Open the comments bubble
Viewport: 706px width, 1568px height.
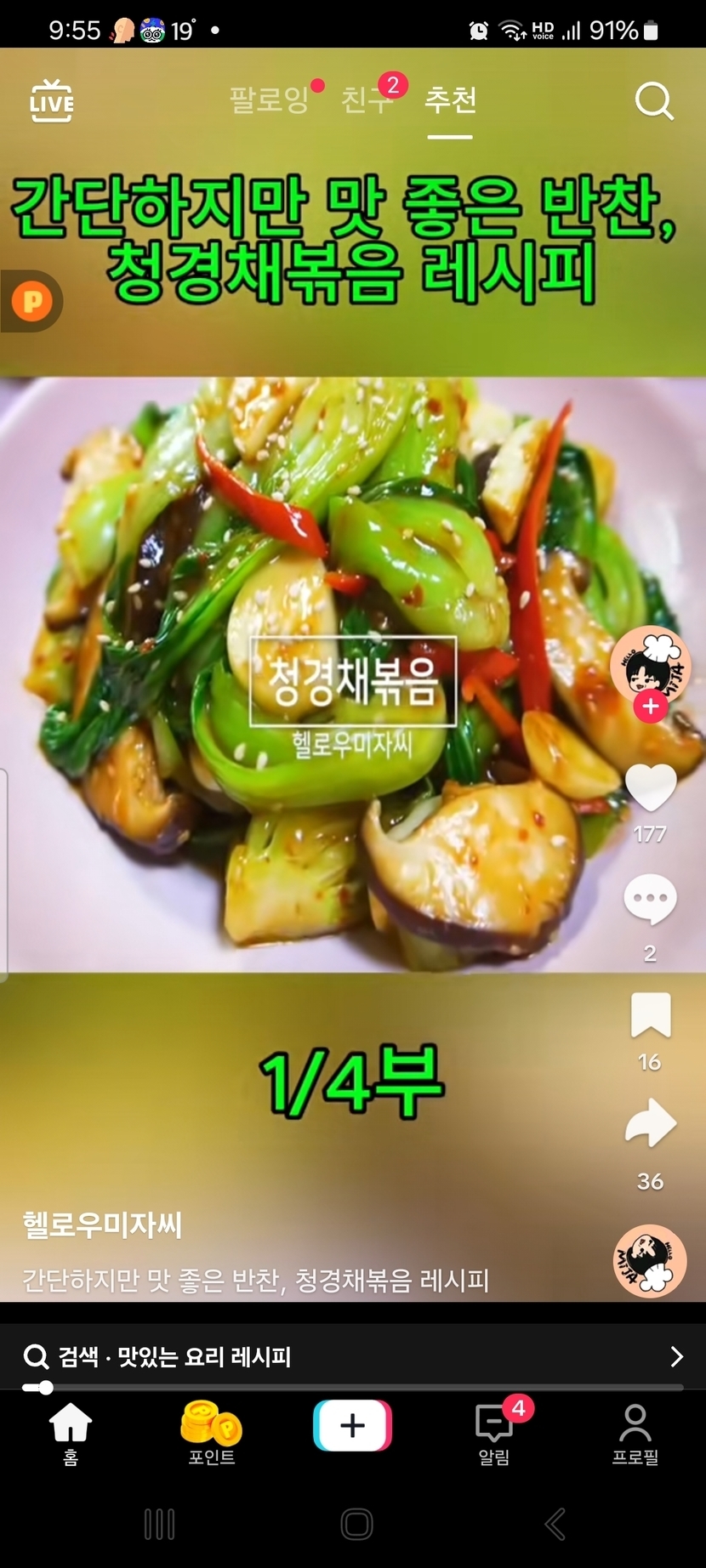(x=651, y=900)
